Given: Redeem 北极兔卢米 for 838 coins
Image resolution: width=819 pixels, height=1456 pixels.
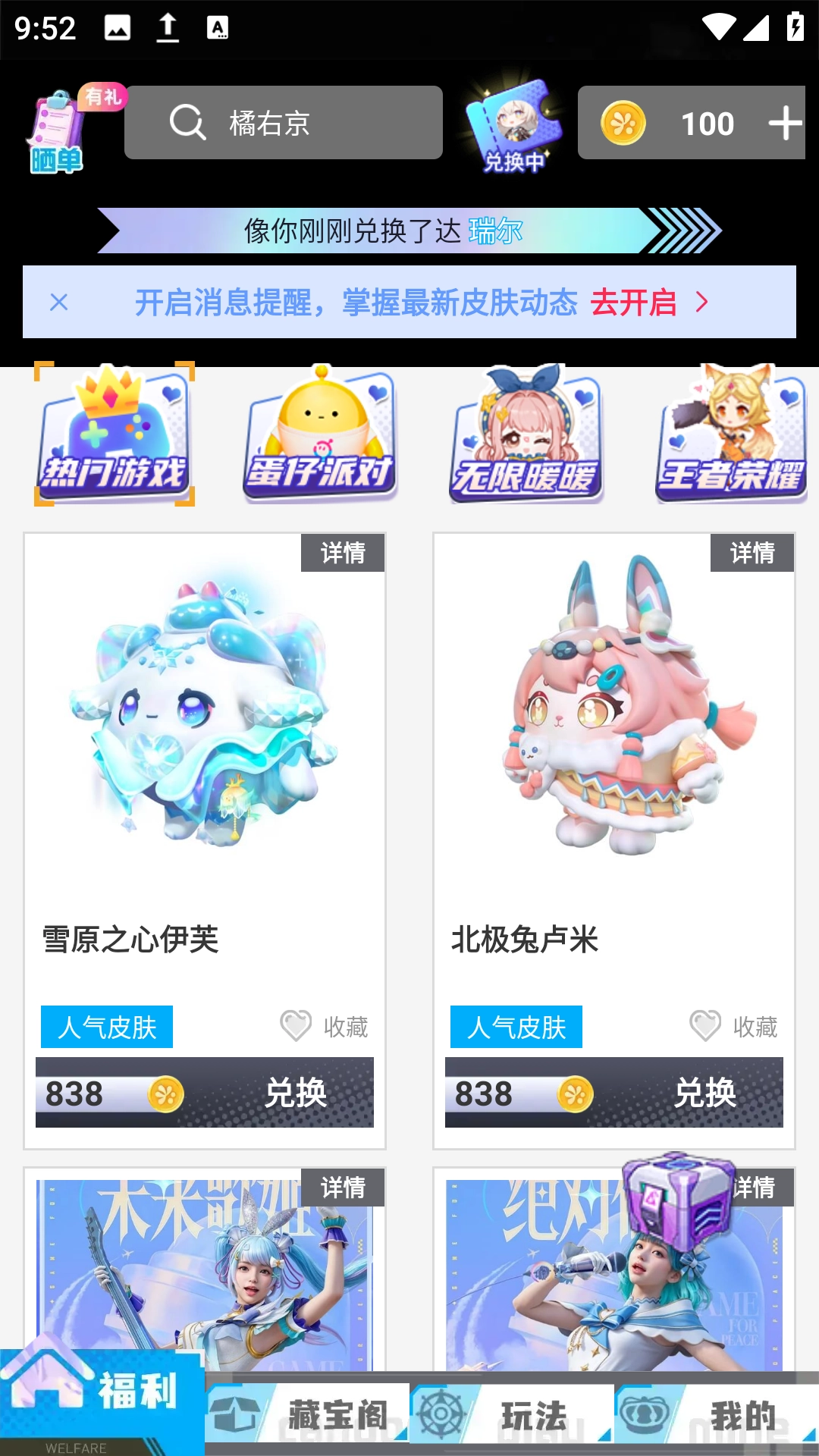Looking at the screenshot, I should [614, 1093].
